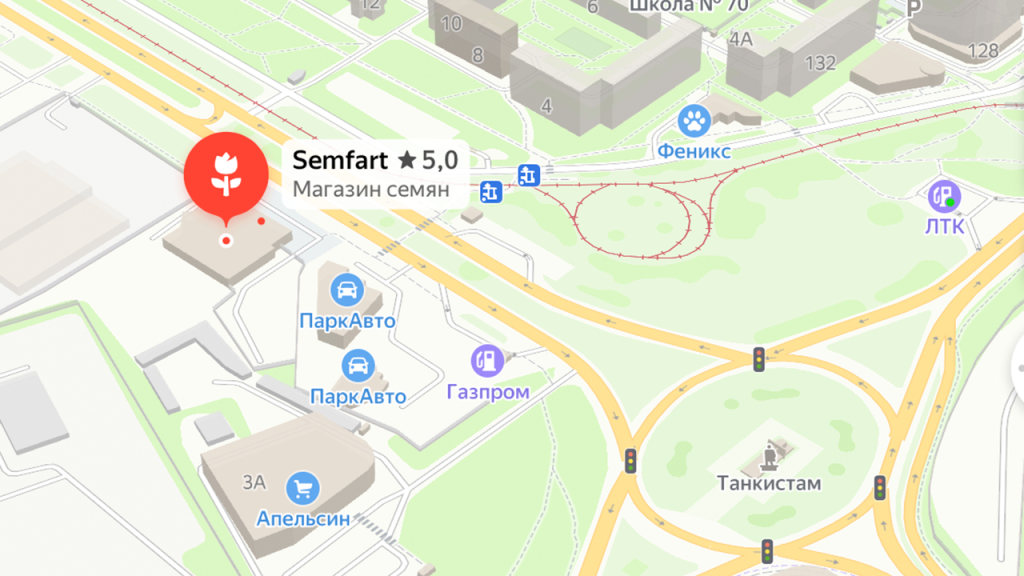Select the Газпром fuel station marker
Screen dimensions: 1024x576
click(487, 361)
